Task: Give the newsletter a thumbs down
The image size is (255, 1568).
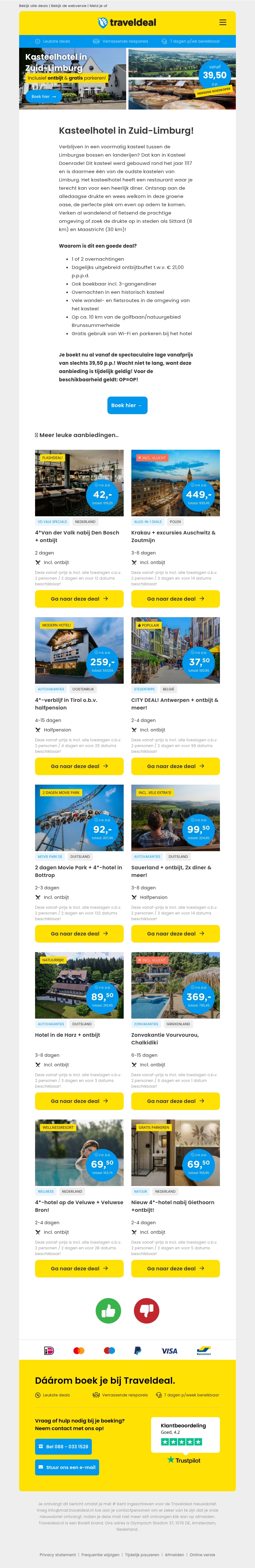Action: (x=146, y=1310)
